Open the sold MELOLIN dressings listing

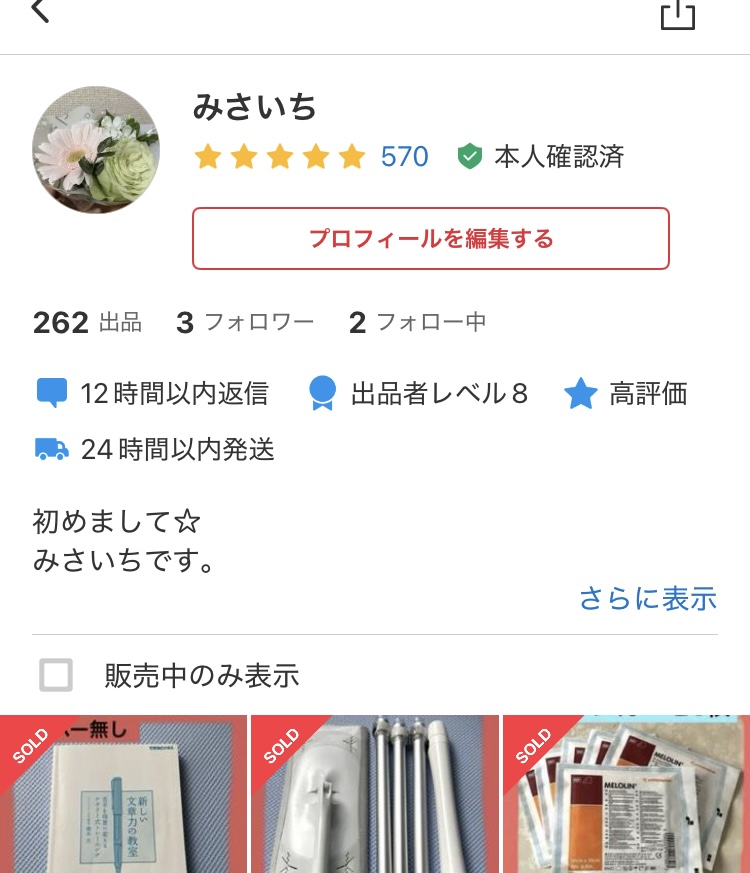626,795
